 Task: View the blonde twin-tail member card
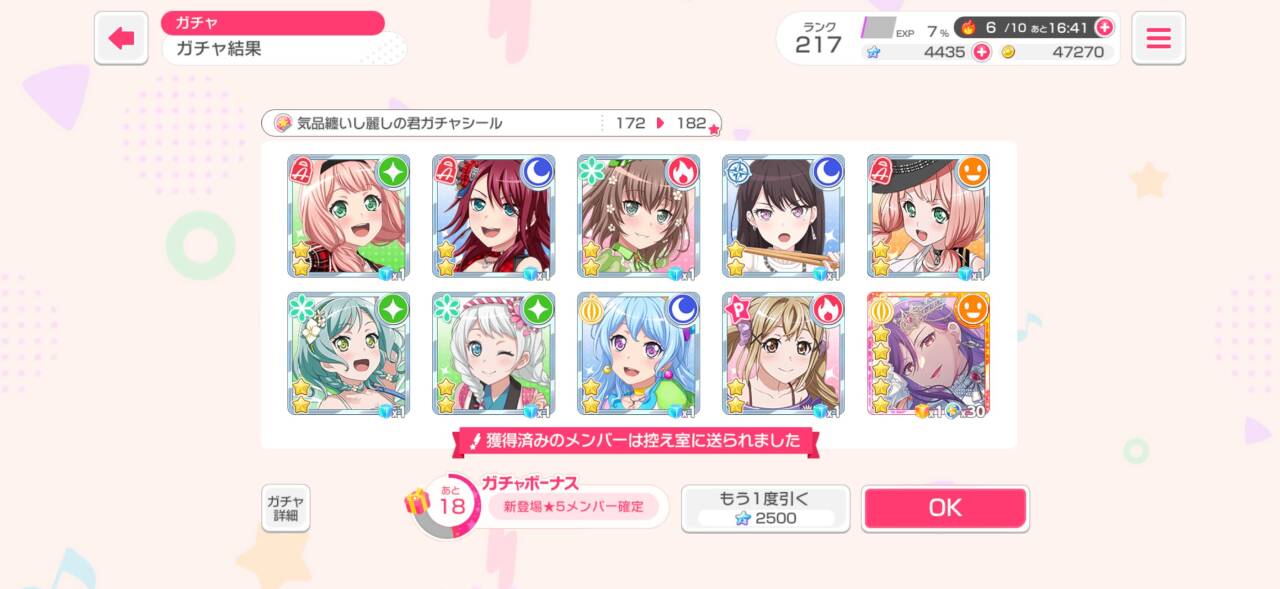(x=783, y=354)
